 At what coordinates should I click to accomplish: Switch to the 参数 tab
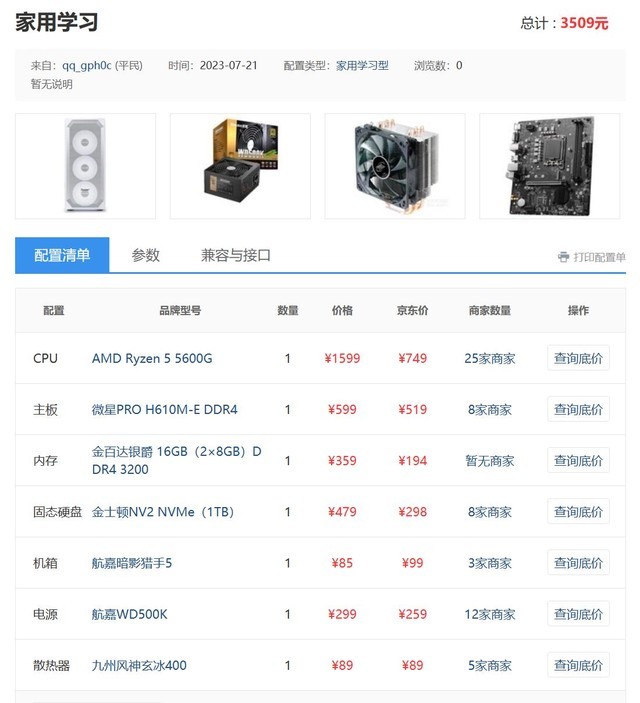click(146, 255)
